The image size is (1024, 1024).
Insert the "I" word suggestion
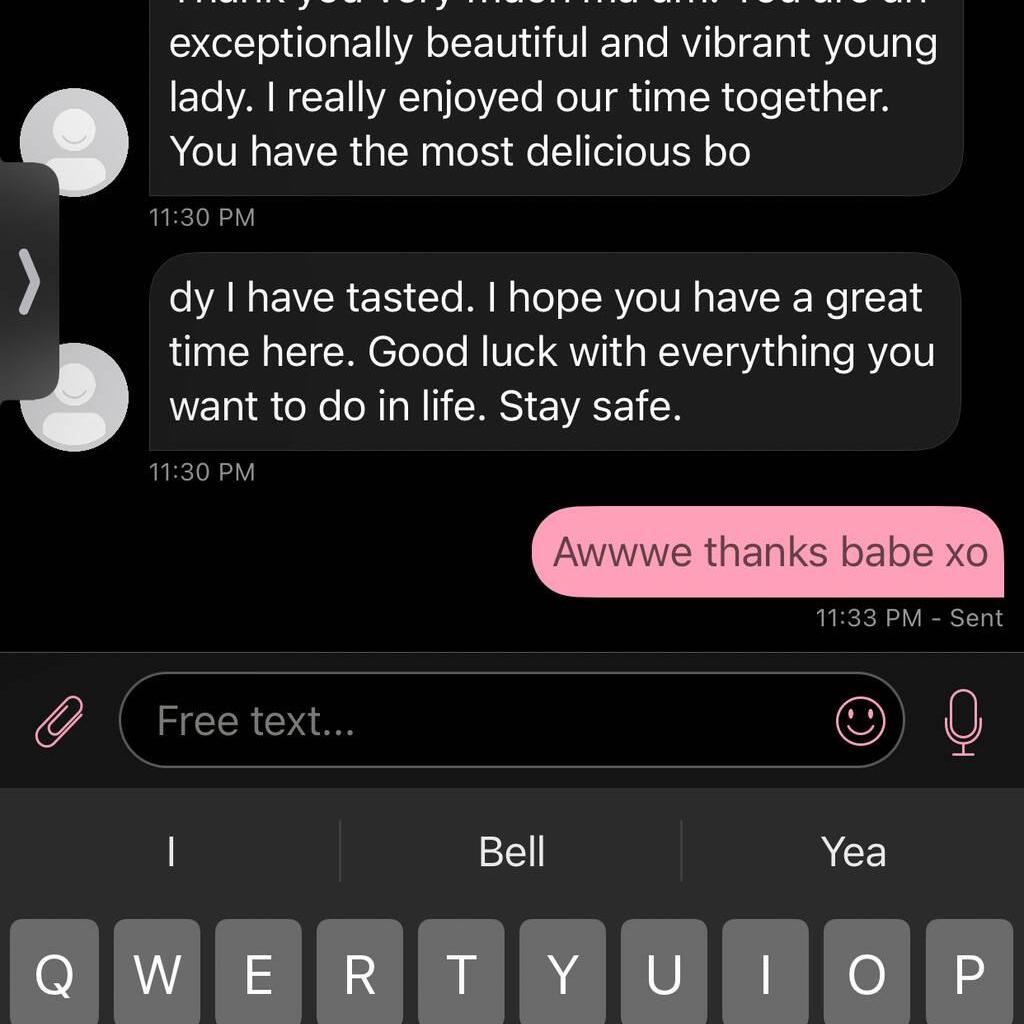click(x=171, y=852)
